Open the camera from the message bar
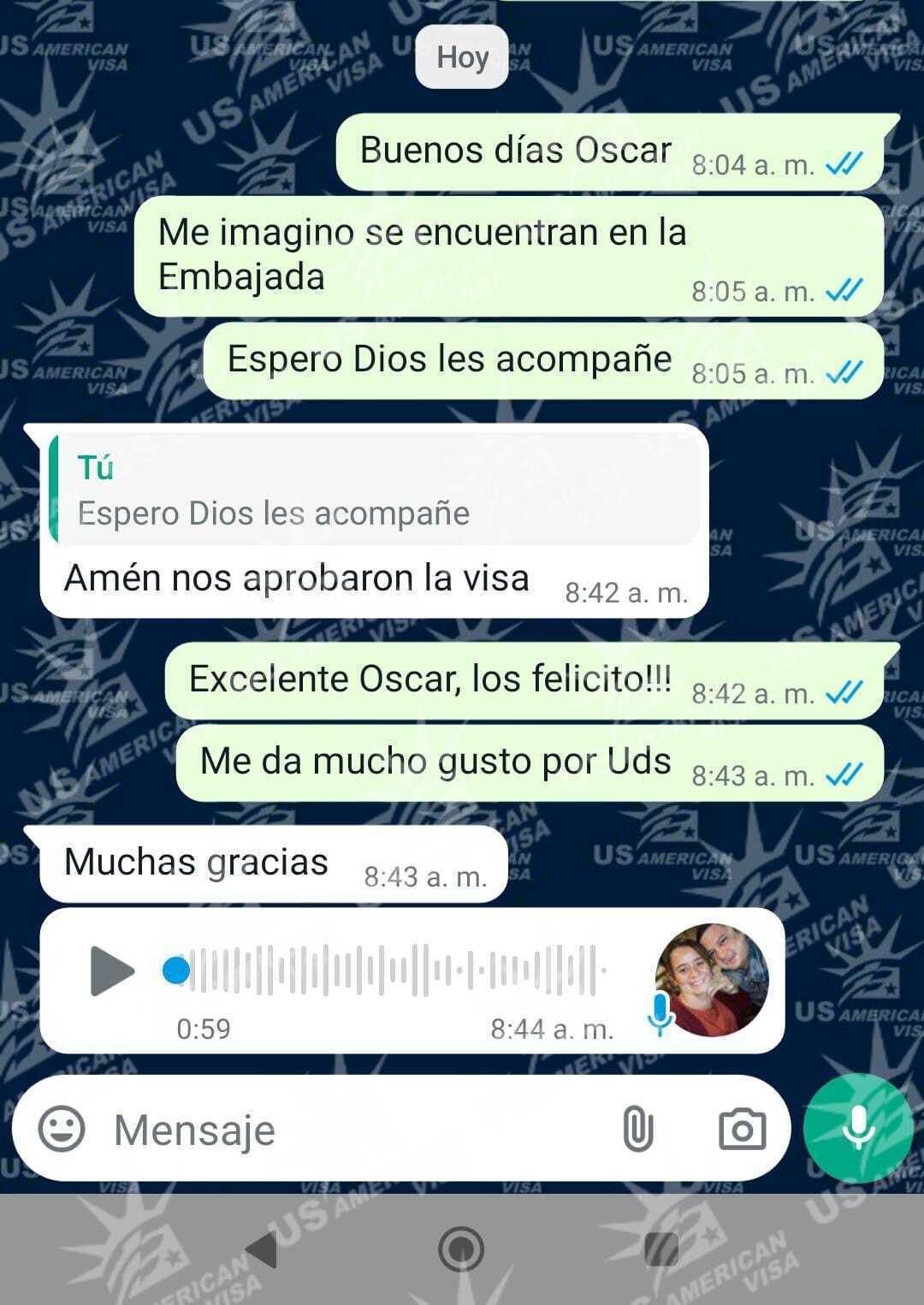The height and width of the screenshot is (1305, 924). [742, 1130]
